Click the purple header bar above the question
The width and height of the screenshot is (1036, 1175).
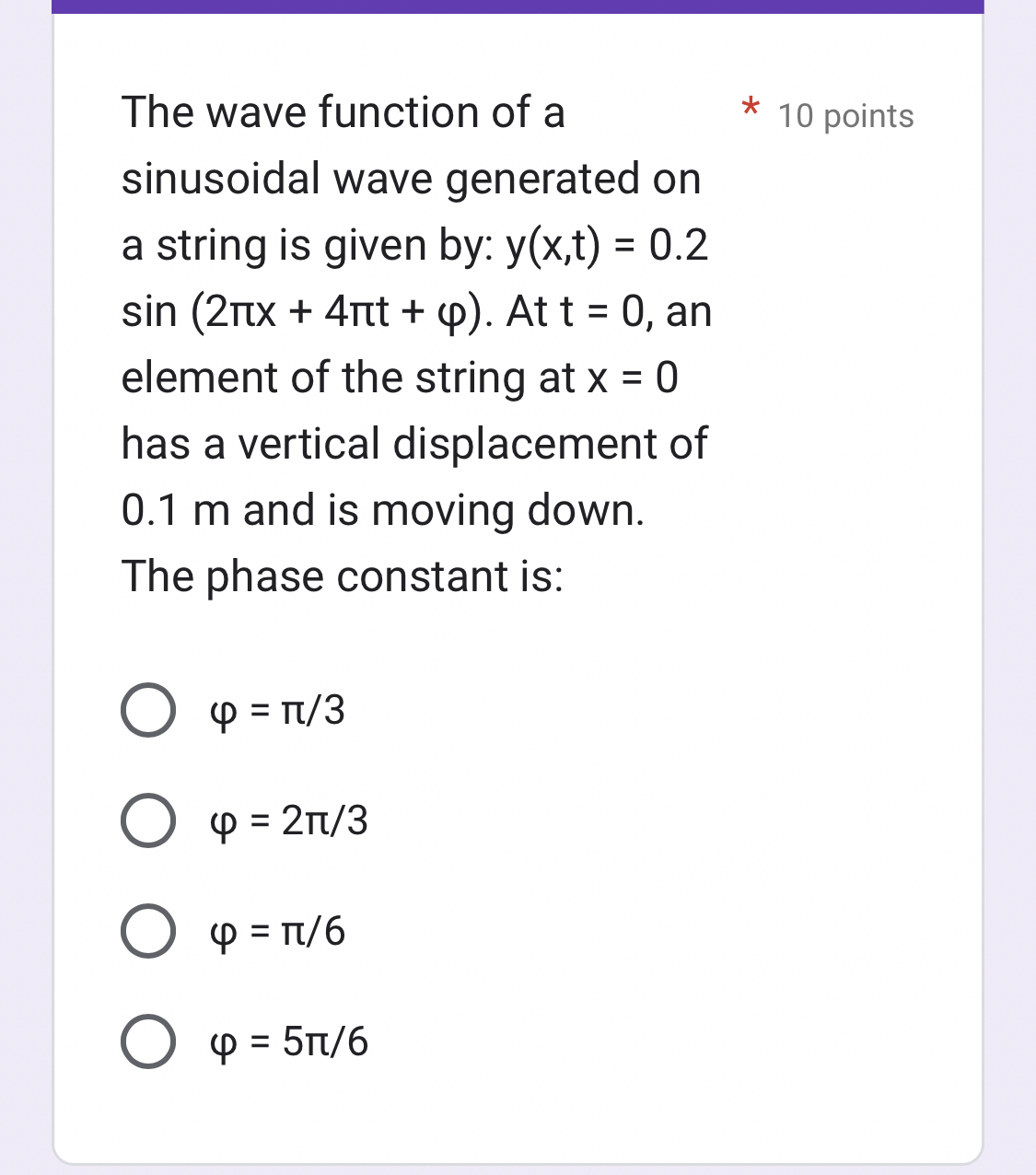tap(518, 6)
